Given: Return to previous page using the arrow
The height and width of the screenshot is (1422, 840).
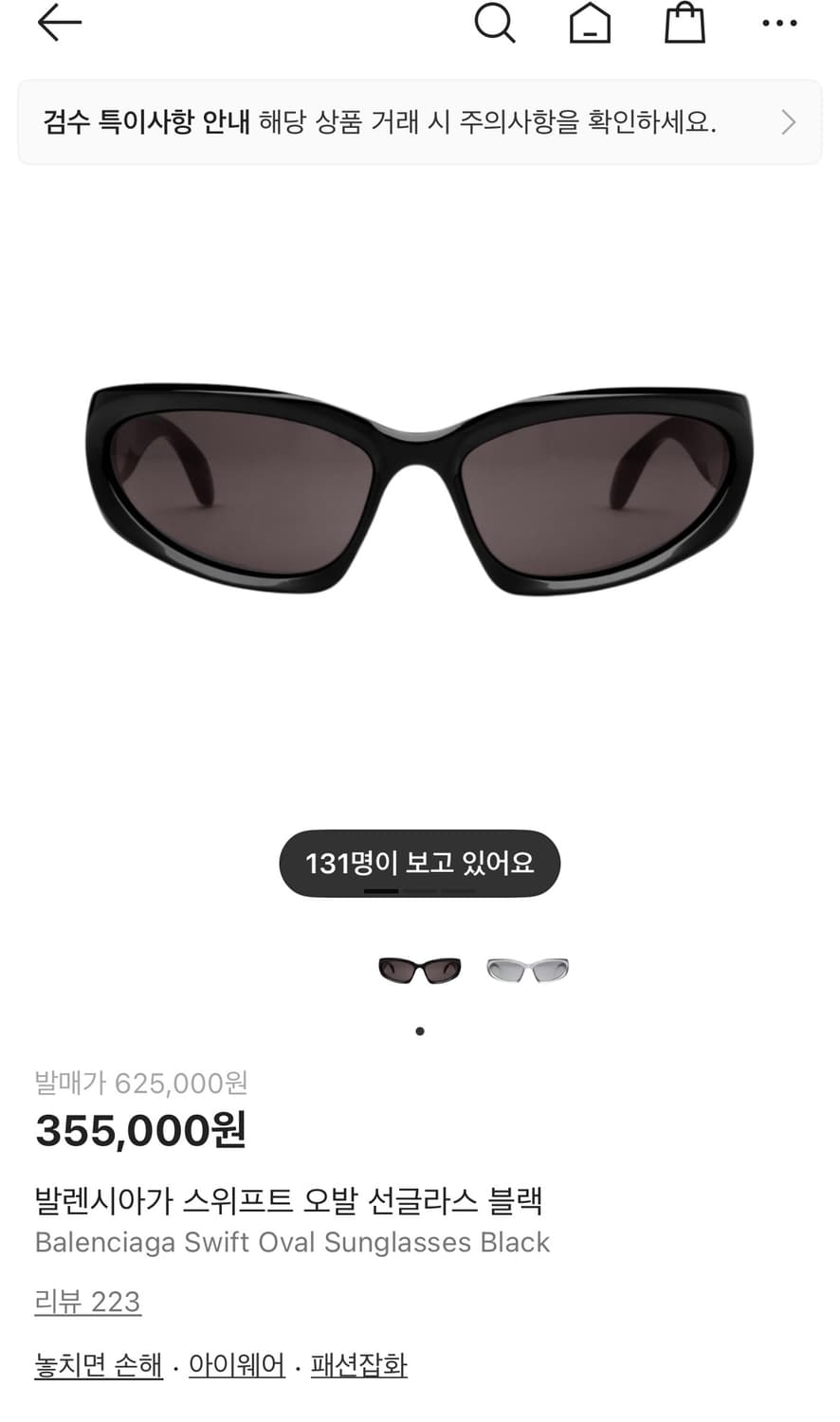Looking at the screenshot, I should [61, 23].
